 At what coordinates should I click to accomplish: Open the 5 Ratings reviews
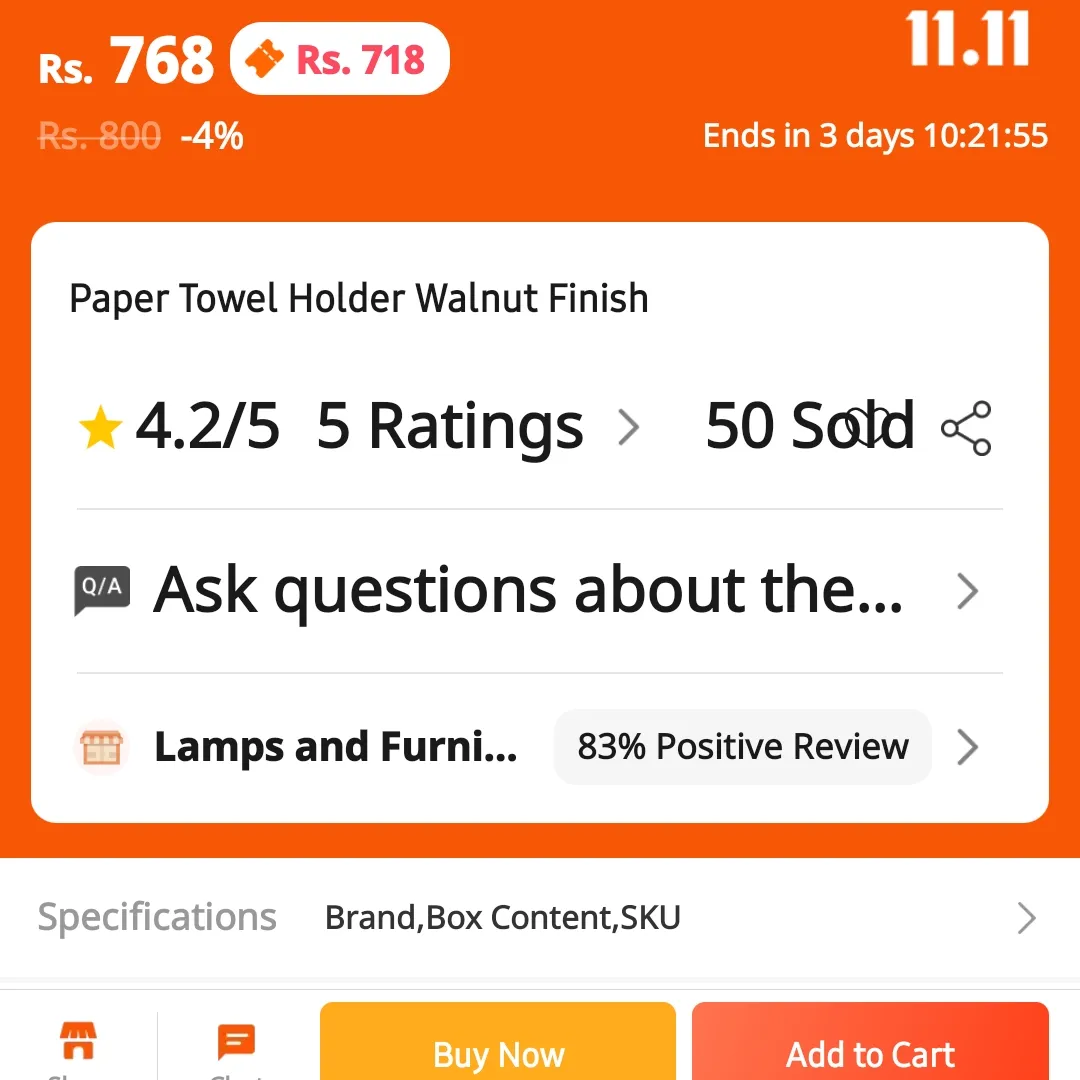[450, 427]
